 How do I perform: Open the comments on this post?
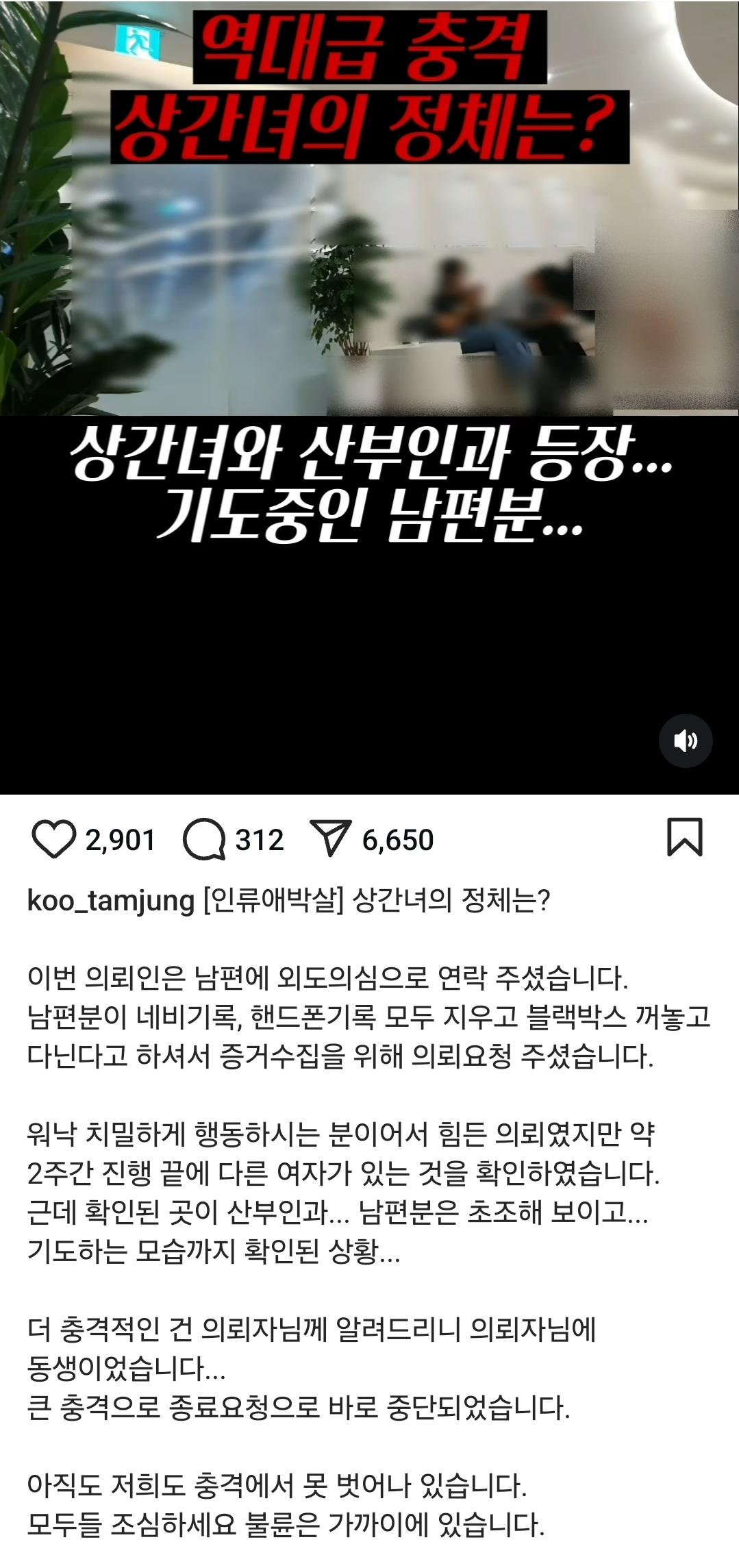204,839
